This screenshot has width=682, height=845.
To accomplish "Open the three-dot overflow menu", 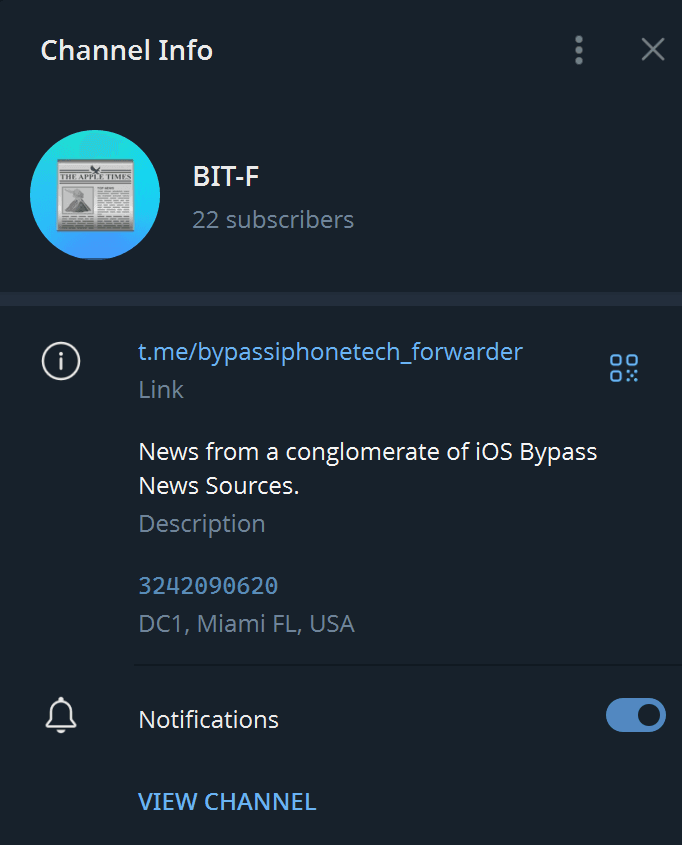I will pos(579,50).
